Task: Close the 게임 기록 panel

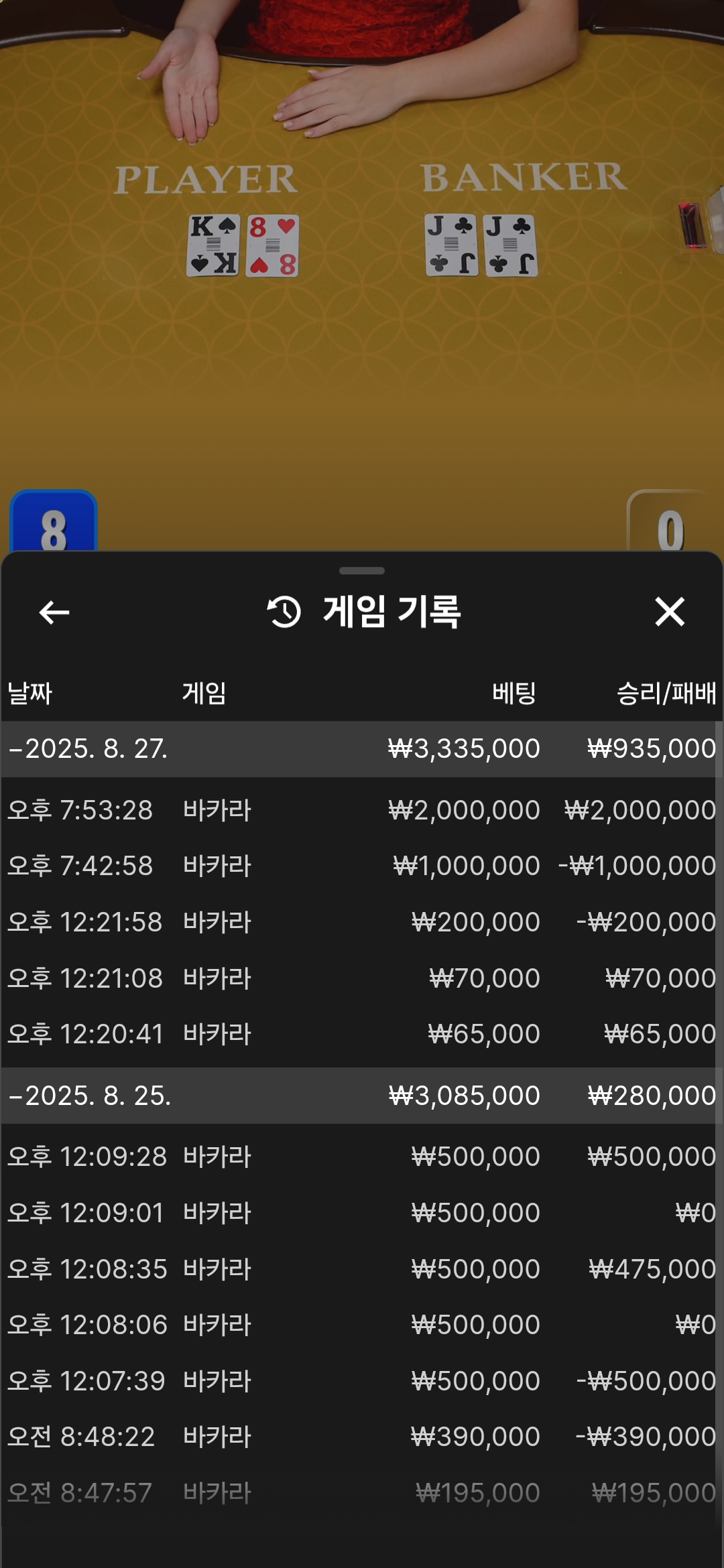Action: 670,612
